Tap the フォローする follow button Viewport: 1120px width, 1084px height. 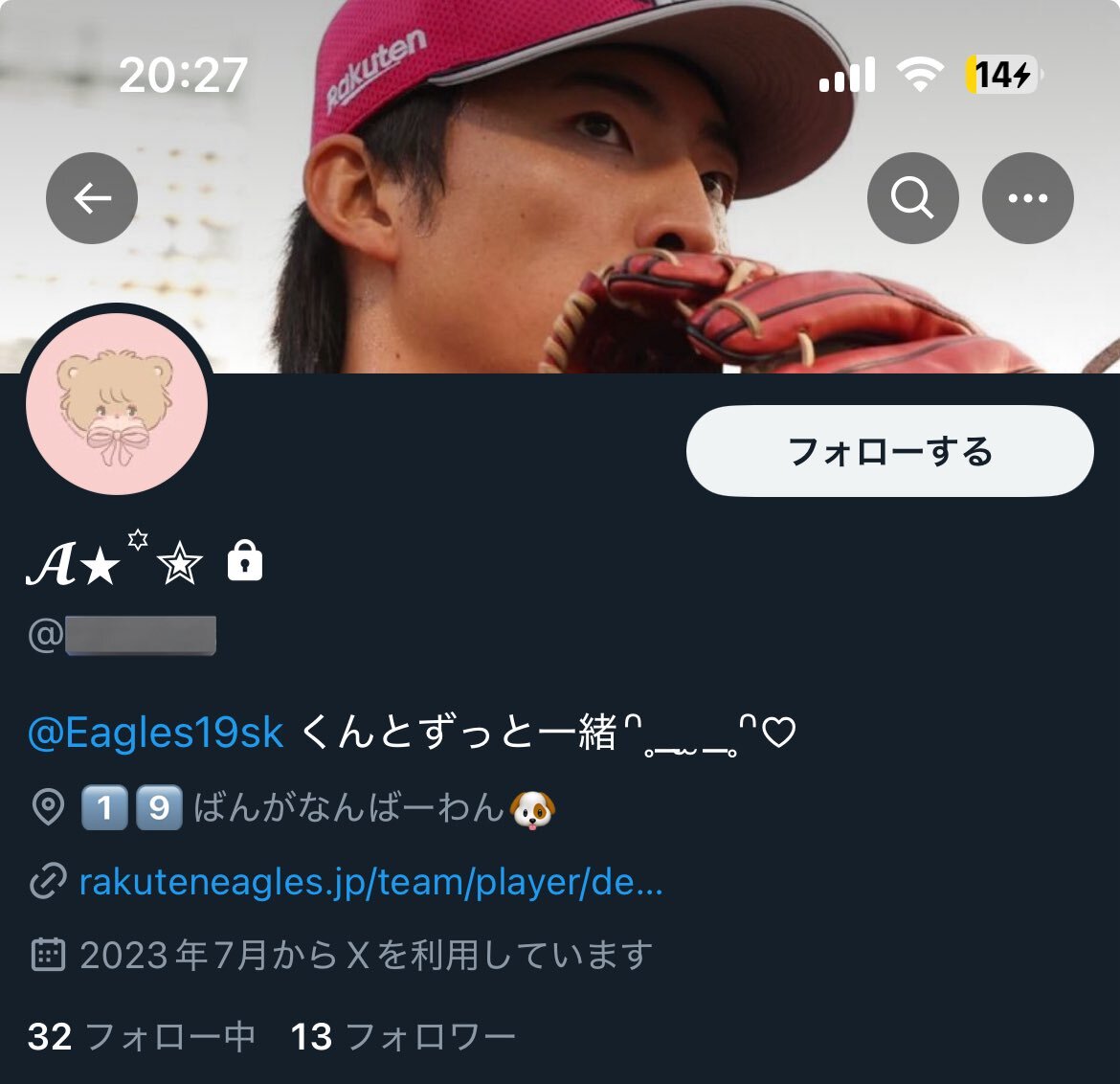pos(889,451)
